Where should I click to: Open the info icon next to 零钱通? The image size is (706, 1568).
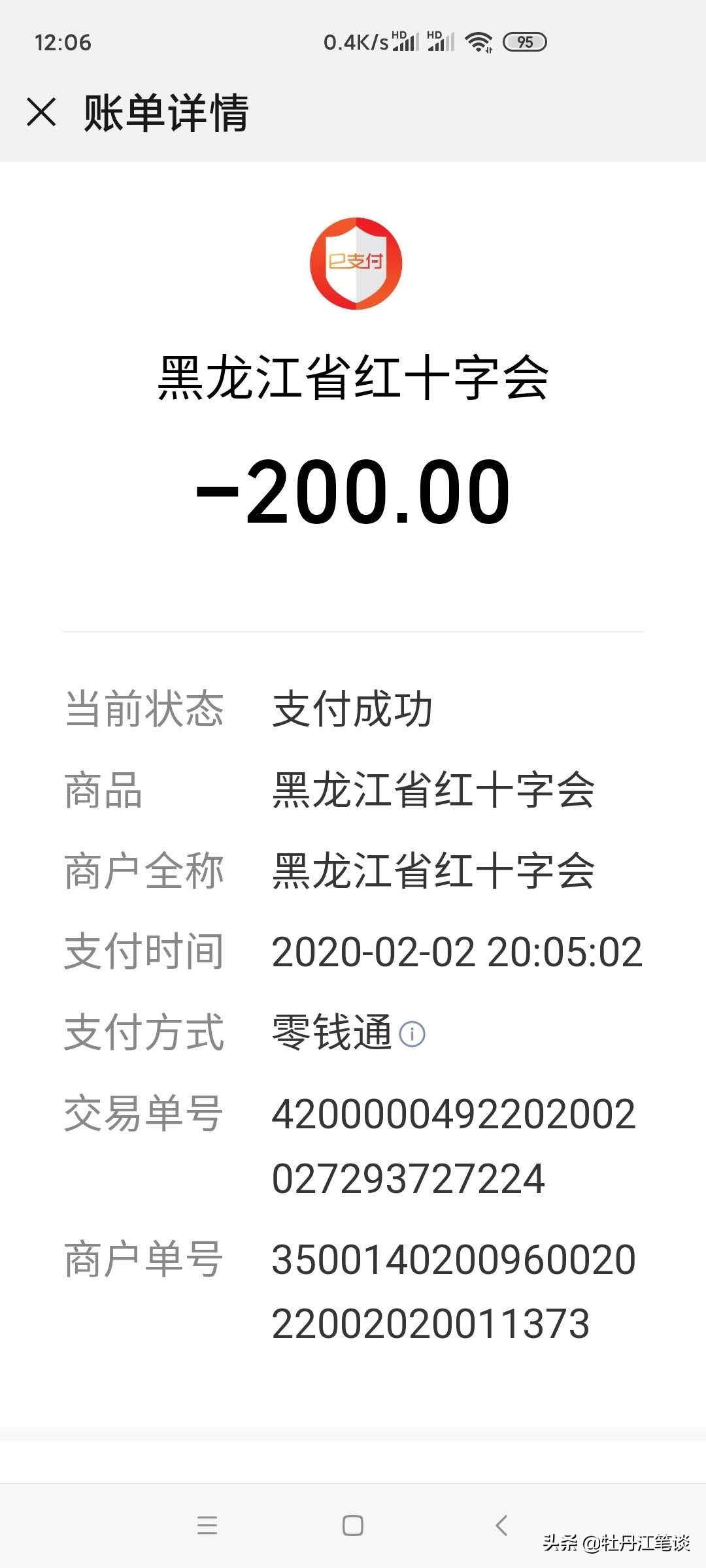pos(412,1034)
